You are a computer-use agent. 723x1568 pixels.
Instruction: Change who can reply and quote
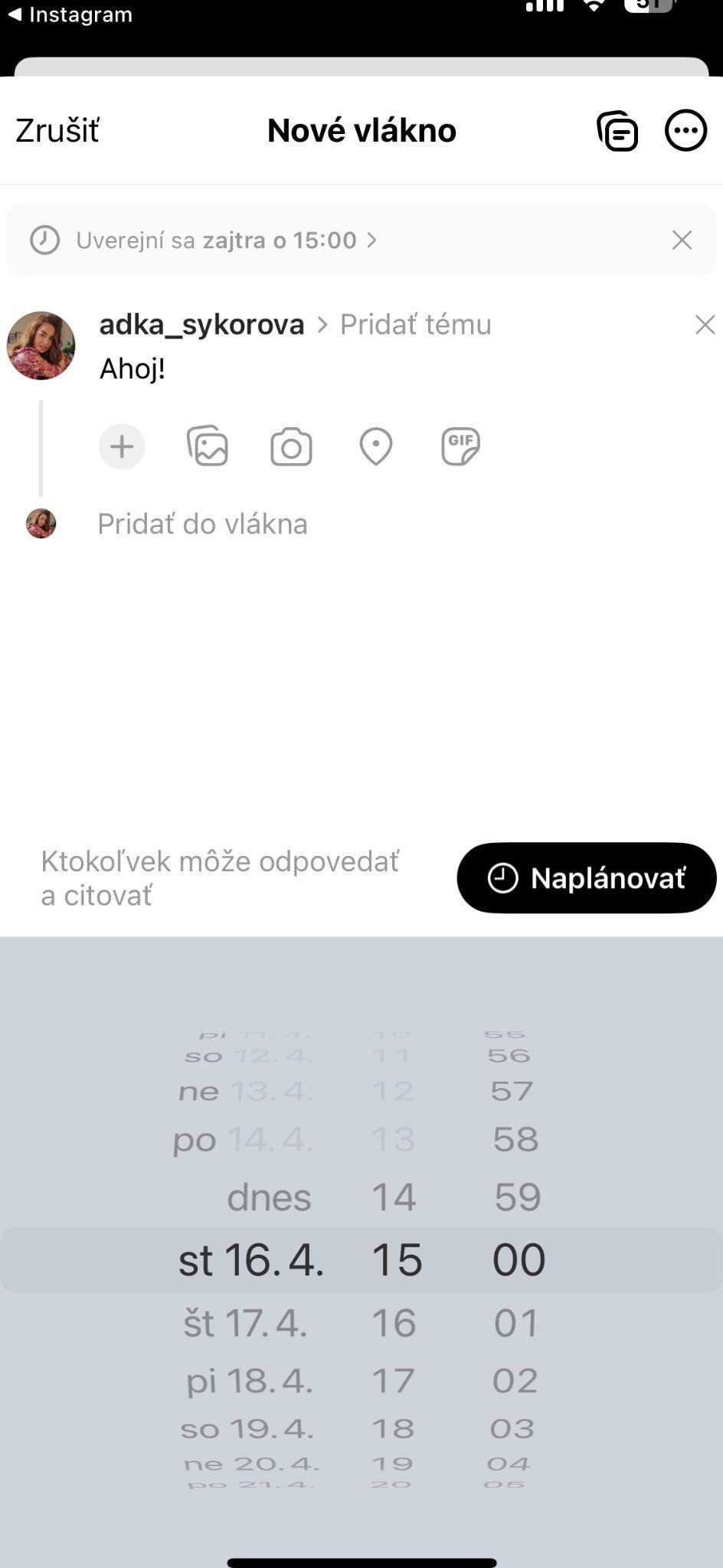tap(220, 878)
